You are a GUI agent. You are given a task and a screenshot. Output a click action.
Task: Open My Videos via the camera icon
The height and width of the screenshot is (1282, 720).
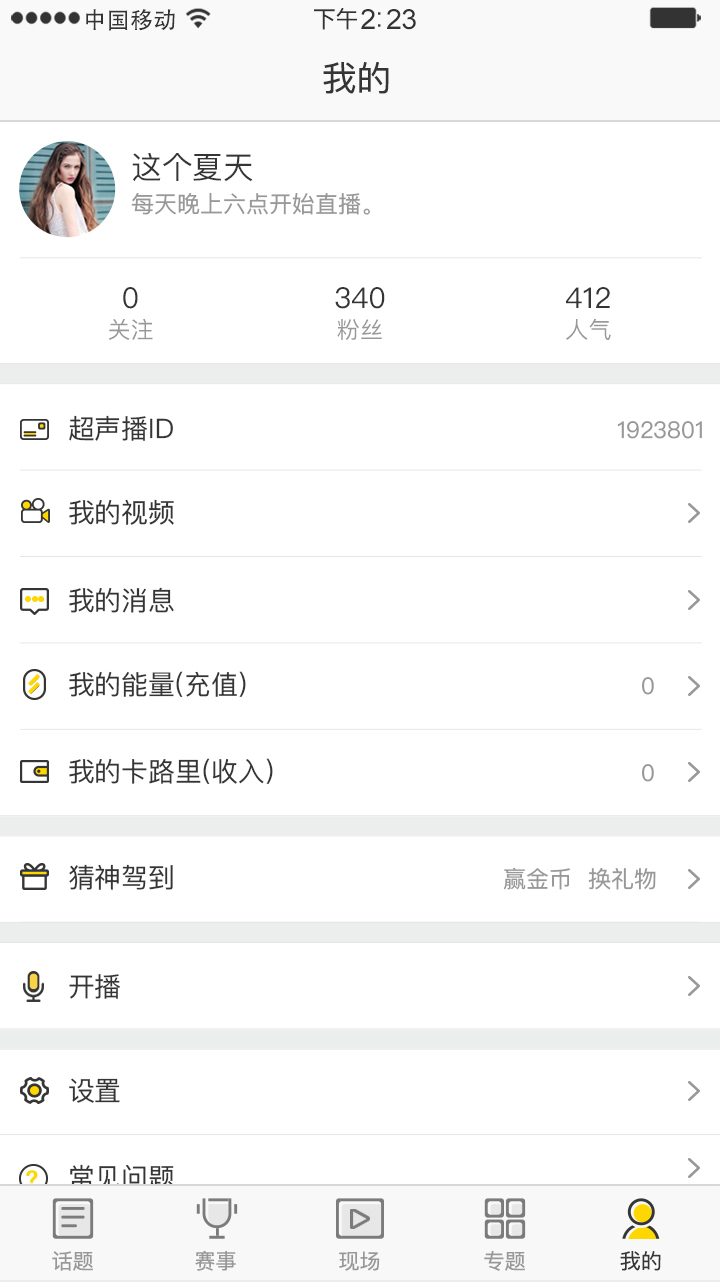click(x=34, y=513)
